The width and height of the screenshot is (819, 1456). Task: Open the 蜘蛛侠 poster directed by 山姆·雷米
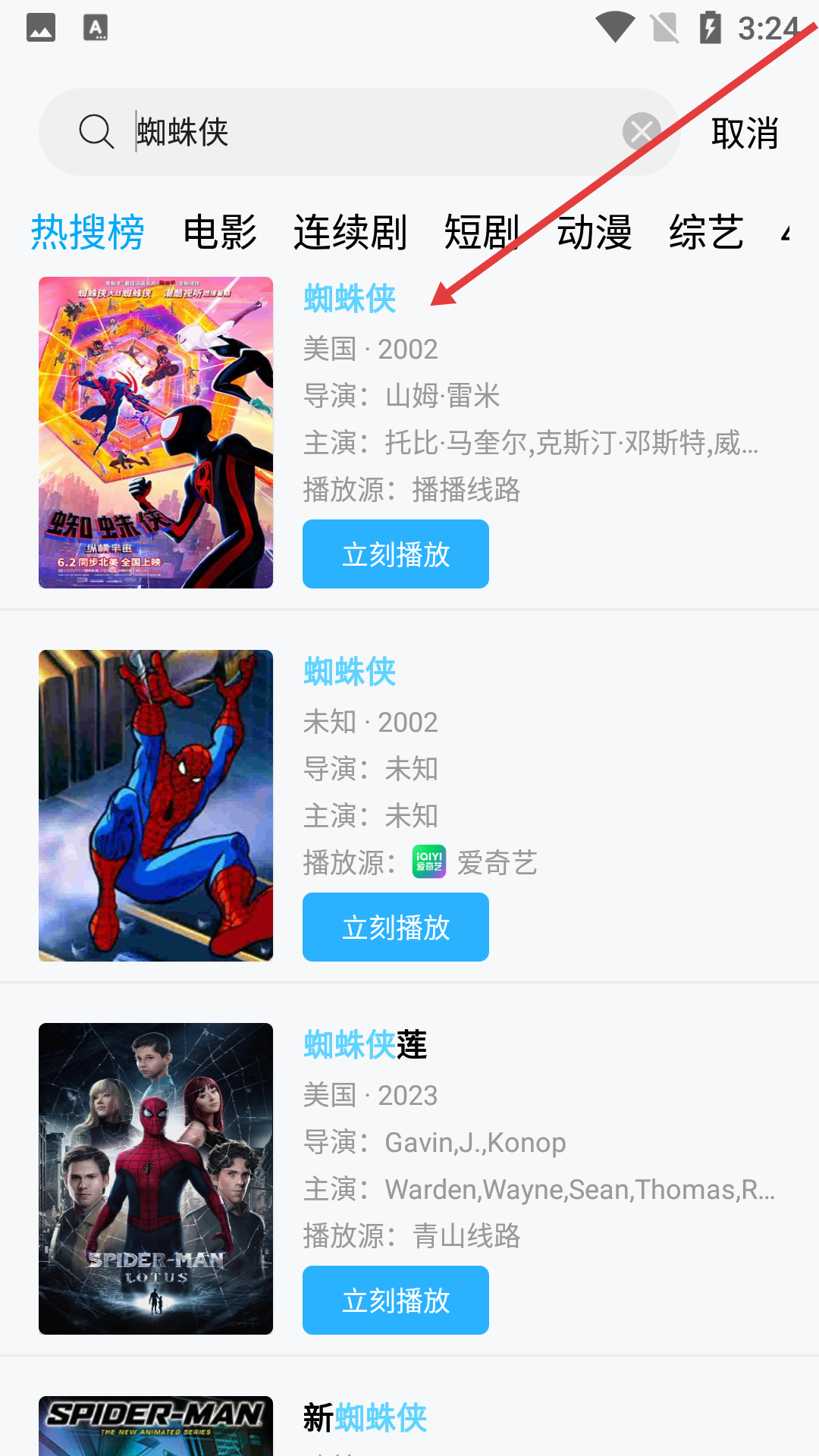pyautogui.click(x=155, y=432)
